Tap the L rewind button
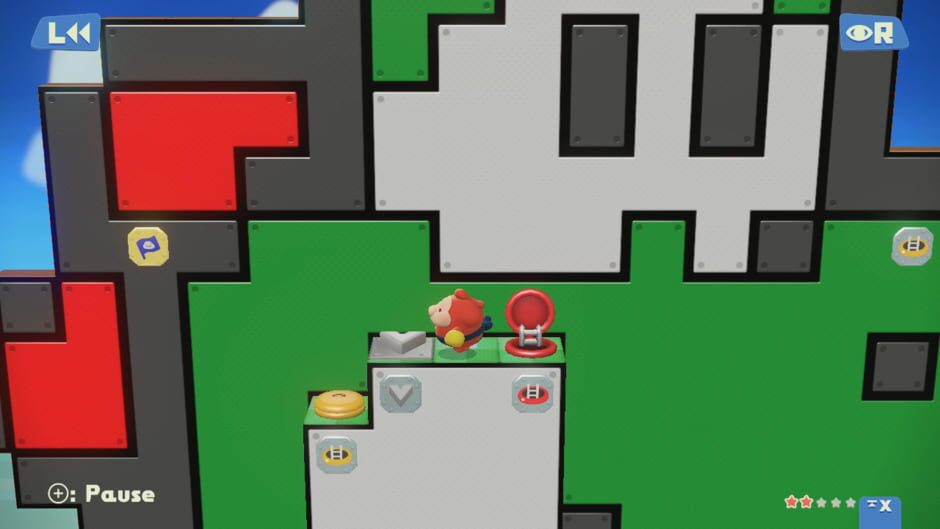940x529 pixels. (66, 32)
